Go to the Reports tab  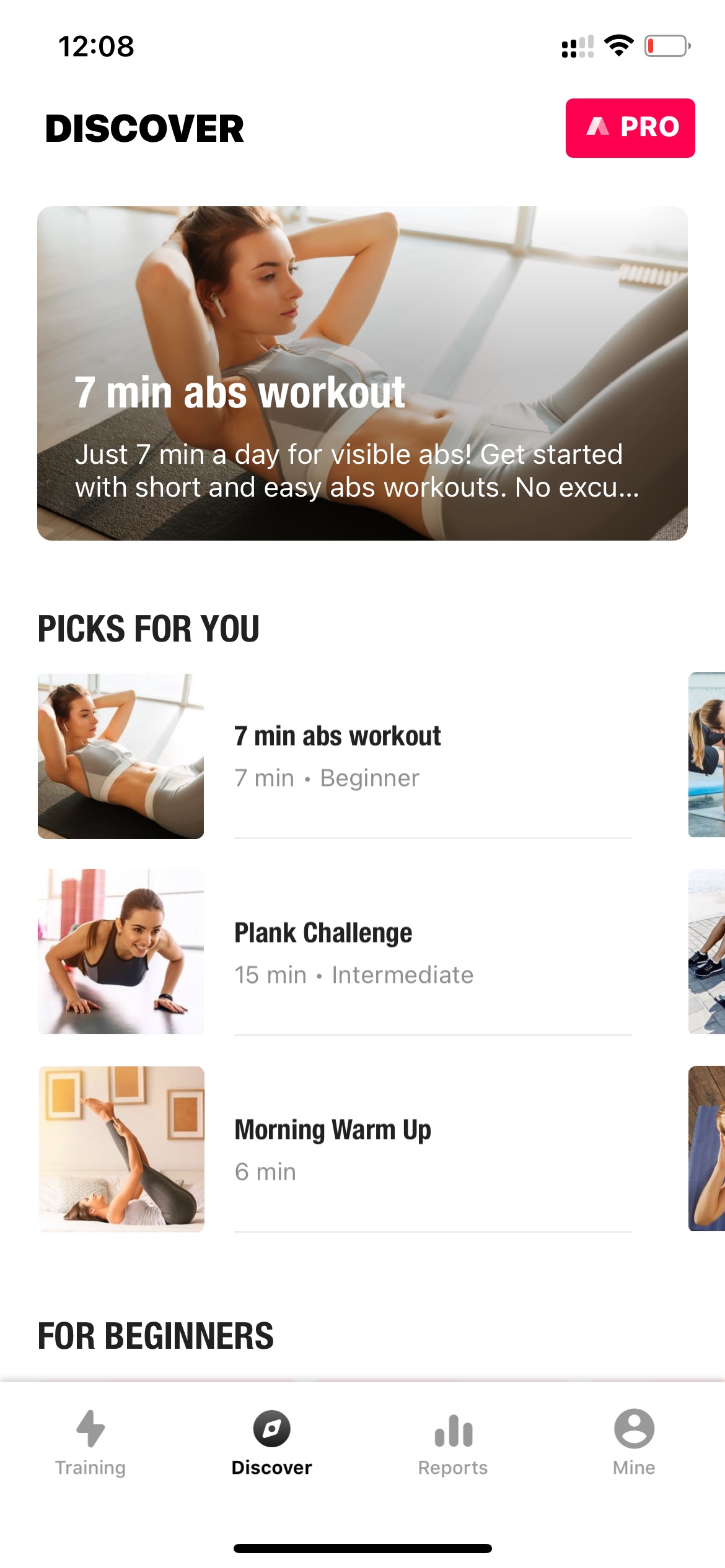pyautogui.click(x=453, y=1443)
